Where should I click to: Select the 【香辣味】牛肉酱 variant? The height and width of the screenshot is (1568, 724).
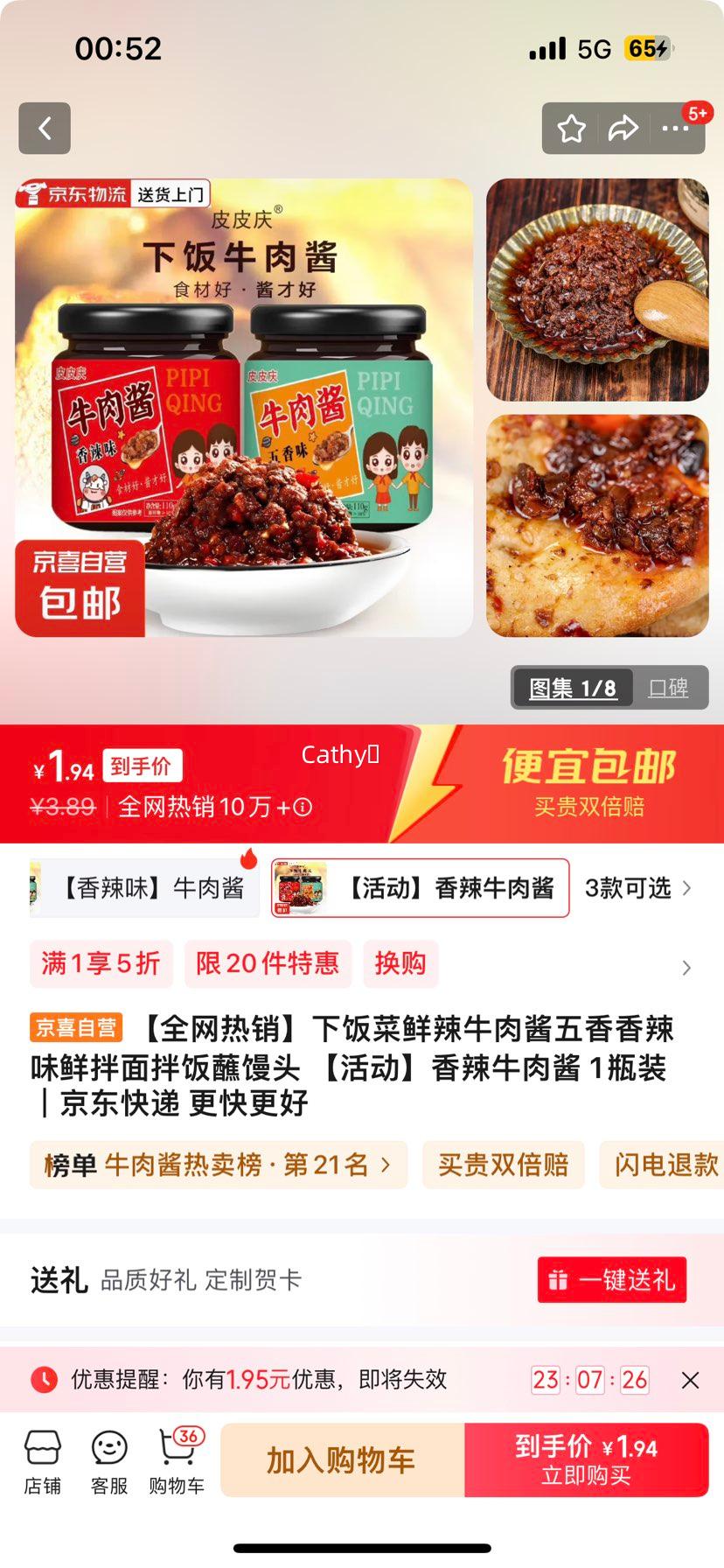point(144,888)
